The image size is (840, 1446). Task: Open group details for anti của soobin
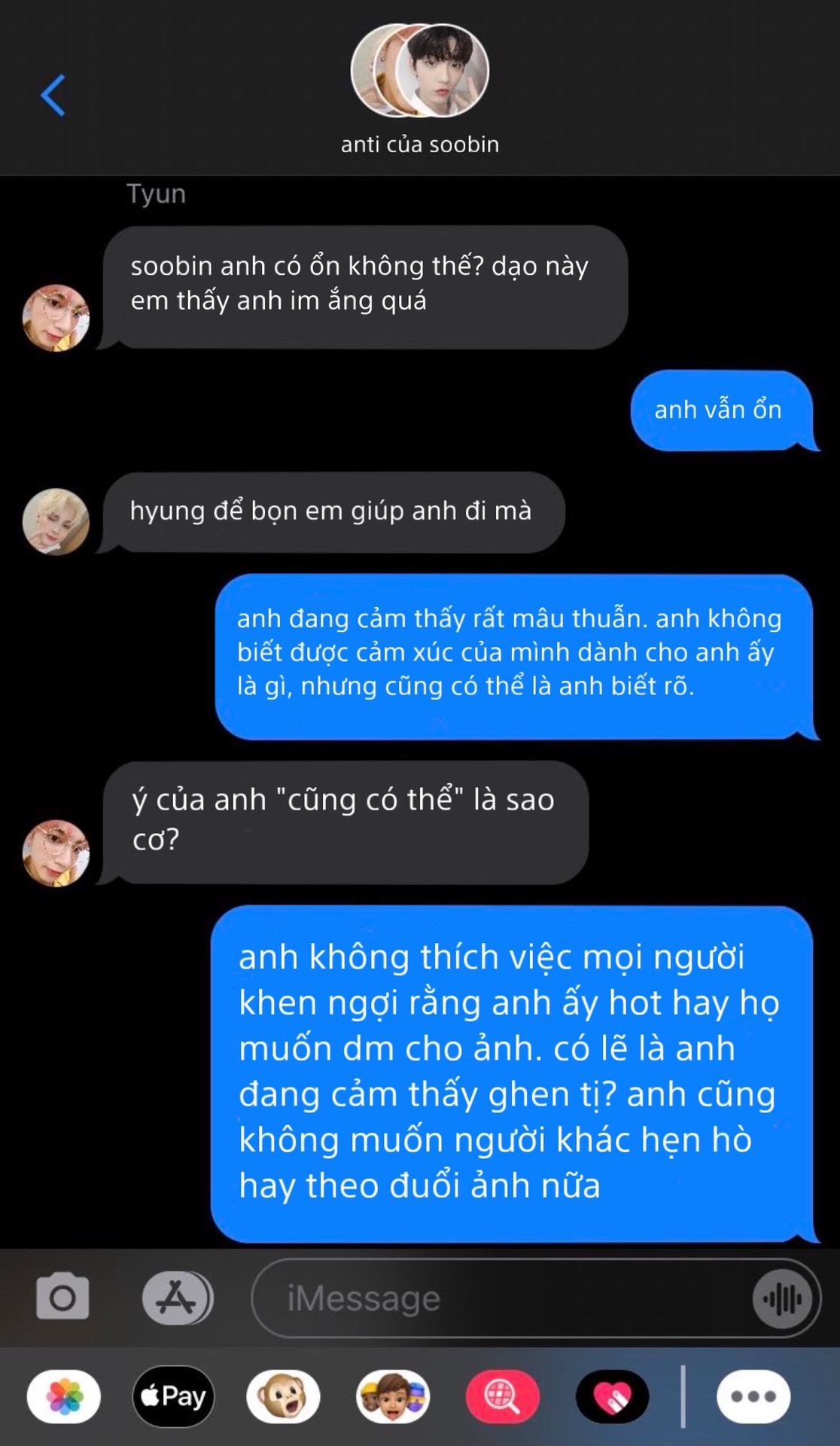(x=420, y=90)
